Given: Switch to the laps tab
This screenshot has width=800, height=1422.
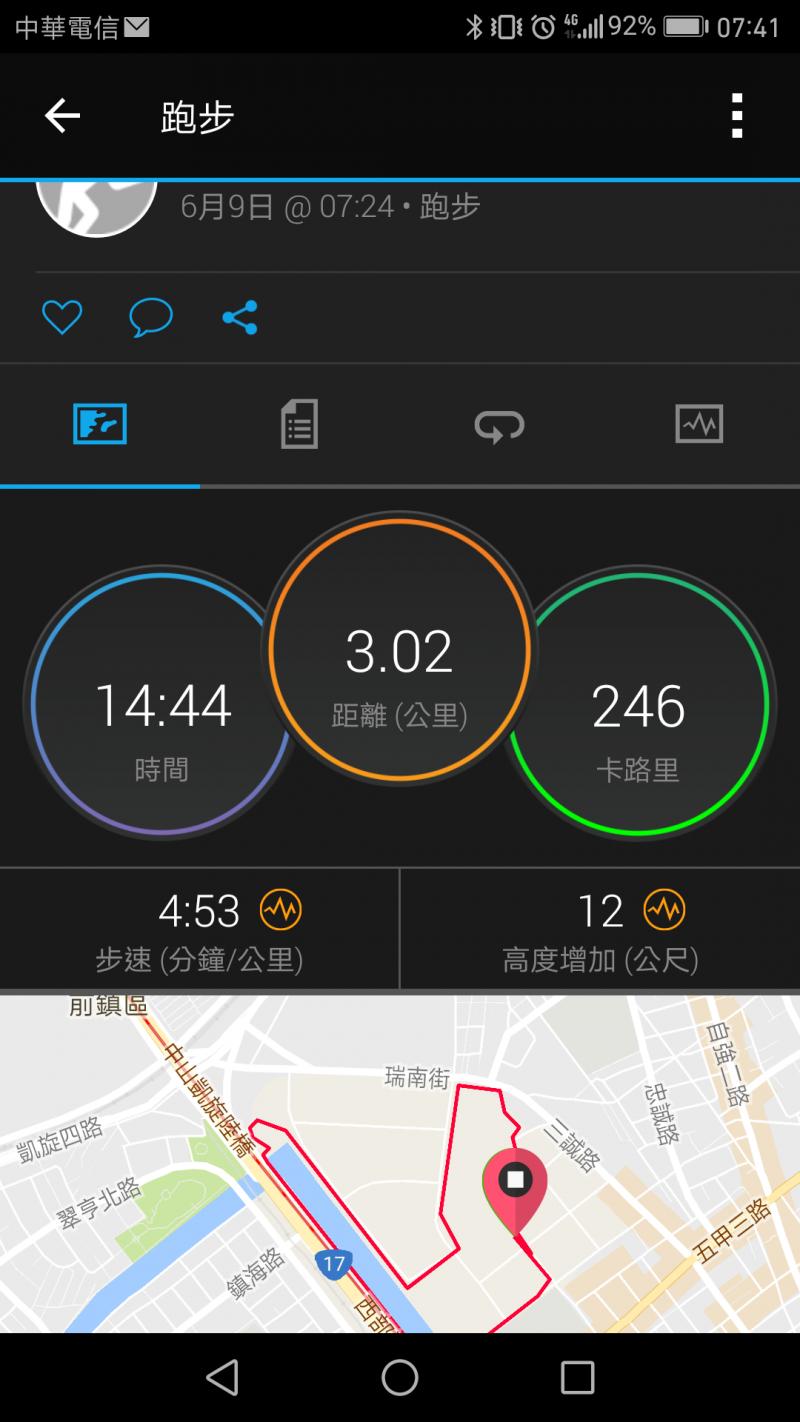Looking at the screenshot, I should [499, 425].
